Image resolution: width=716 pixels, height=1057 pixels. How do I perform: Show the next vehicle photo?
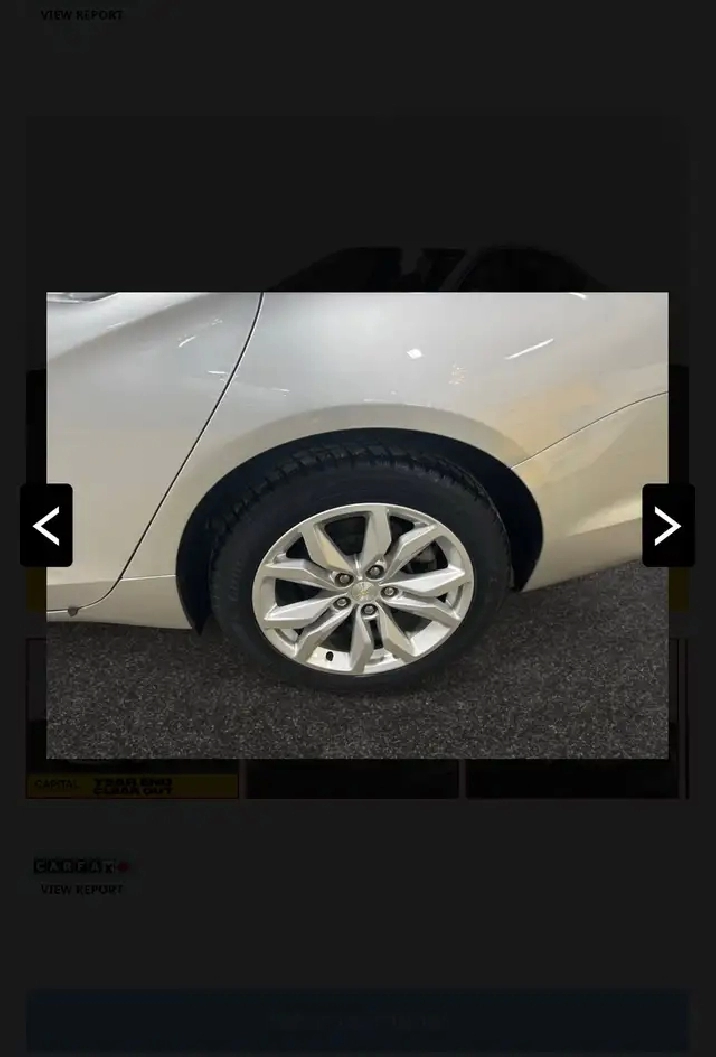(x=668, y=525)
